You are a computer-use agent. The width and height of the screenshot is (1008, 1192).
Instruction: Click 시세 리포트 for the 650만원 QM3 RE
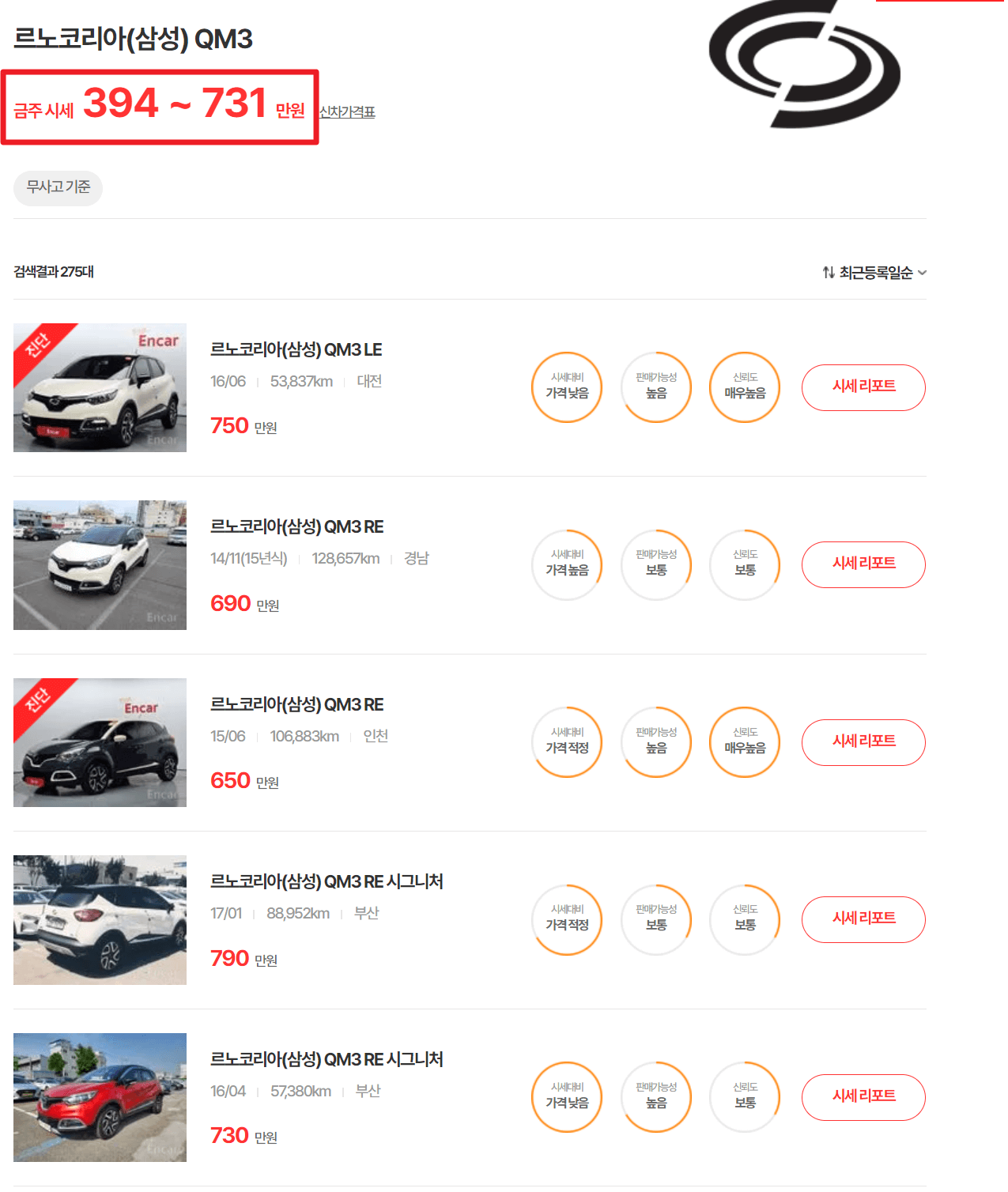click(863, 742)
